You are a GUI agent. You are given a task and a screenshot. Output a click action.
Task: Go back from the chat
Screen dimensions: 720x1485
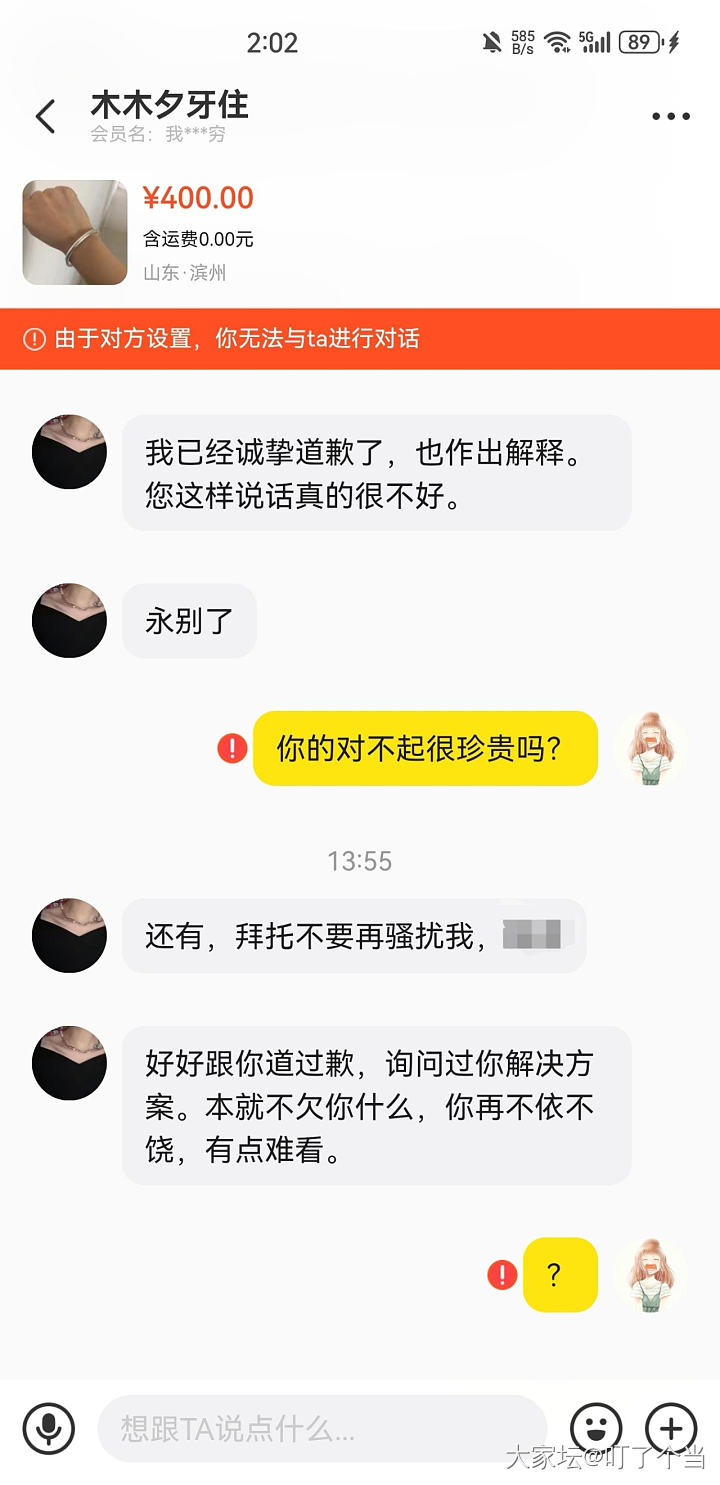tap(45, 117)
